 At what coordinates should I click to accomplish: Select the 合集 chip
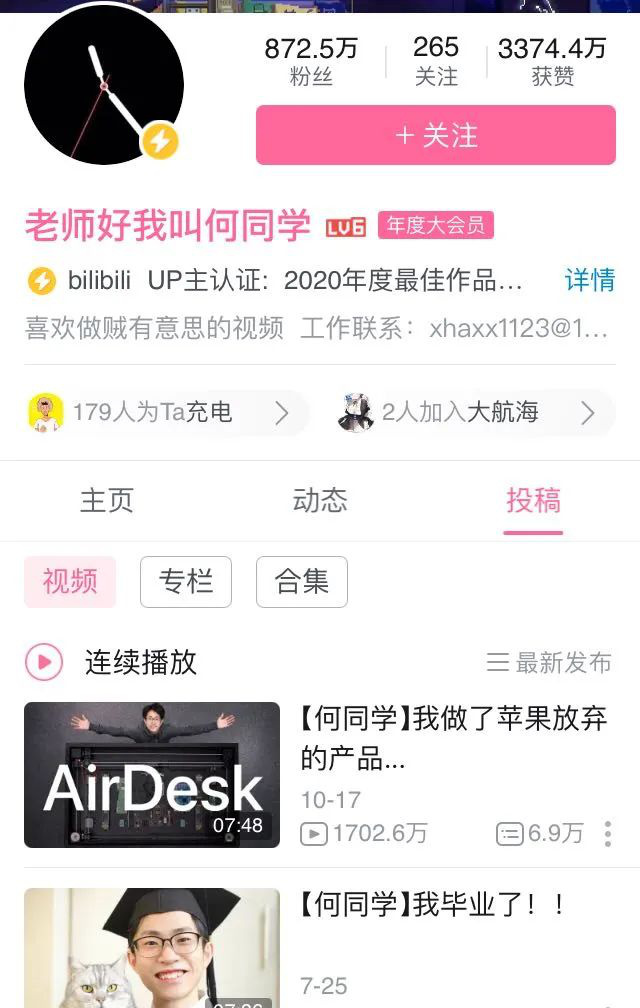pos(301,582)
